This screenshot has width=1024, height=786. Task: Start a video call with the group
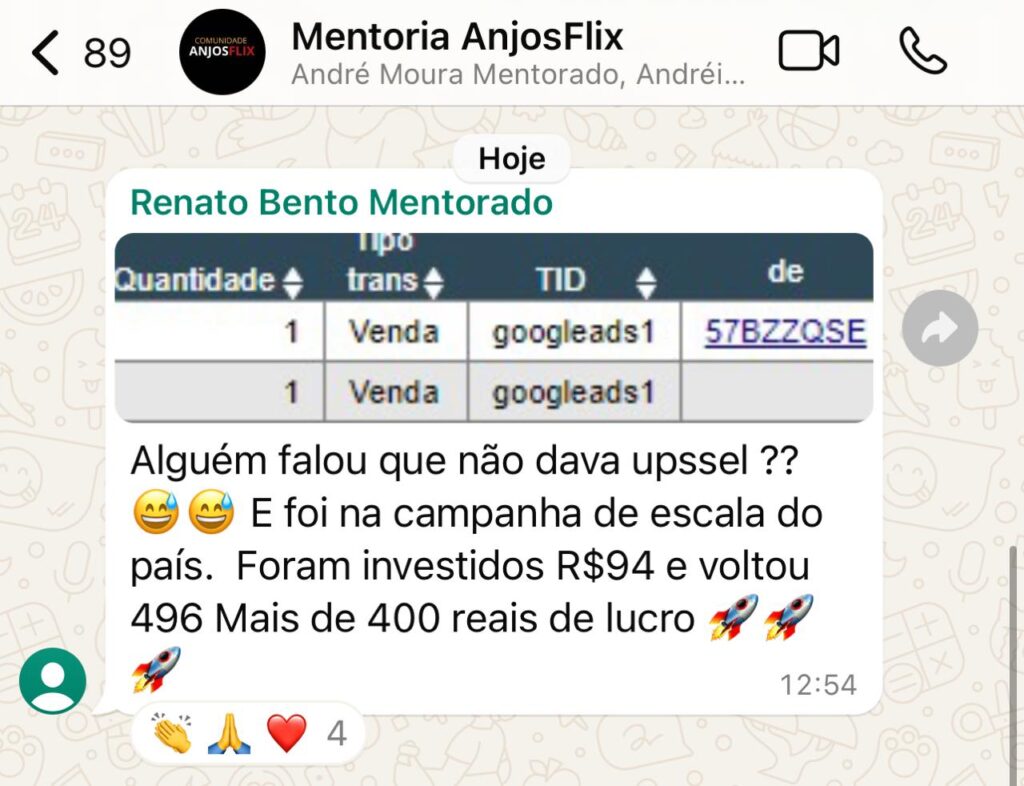(x=808, y=52)
